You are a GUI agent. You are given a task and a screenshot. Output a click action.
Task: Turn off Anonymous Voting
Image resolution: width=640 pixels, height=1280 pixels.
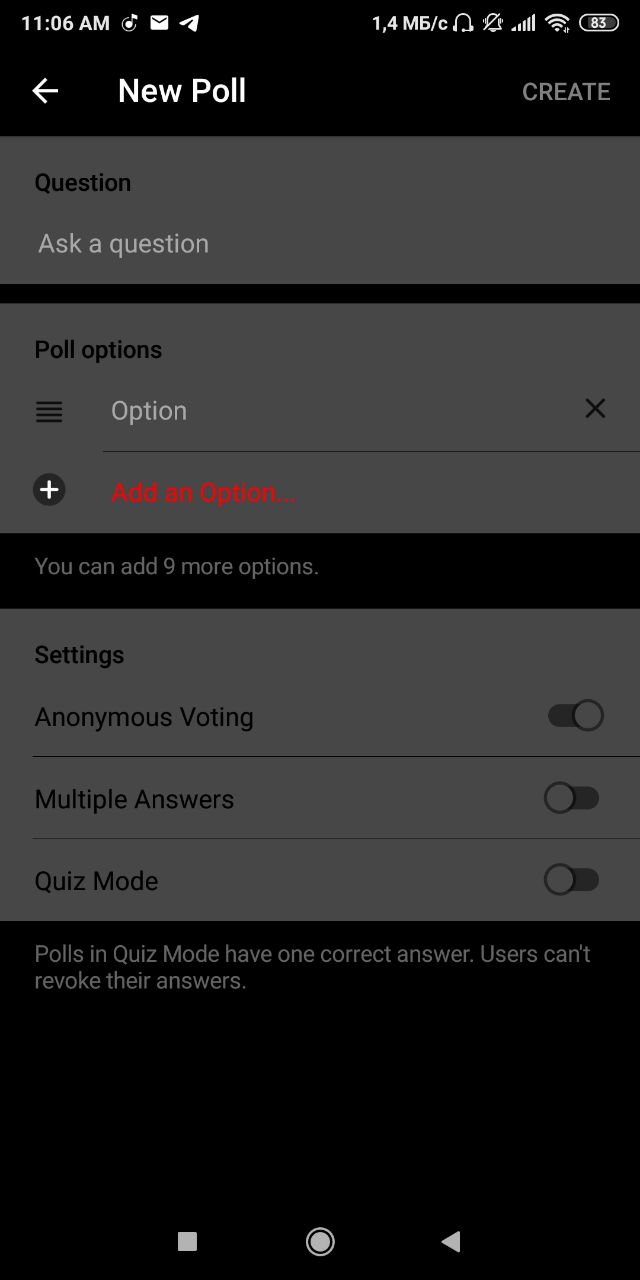pos(575,716)
